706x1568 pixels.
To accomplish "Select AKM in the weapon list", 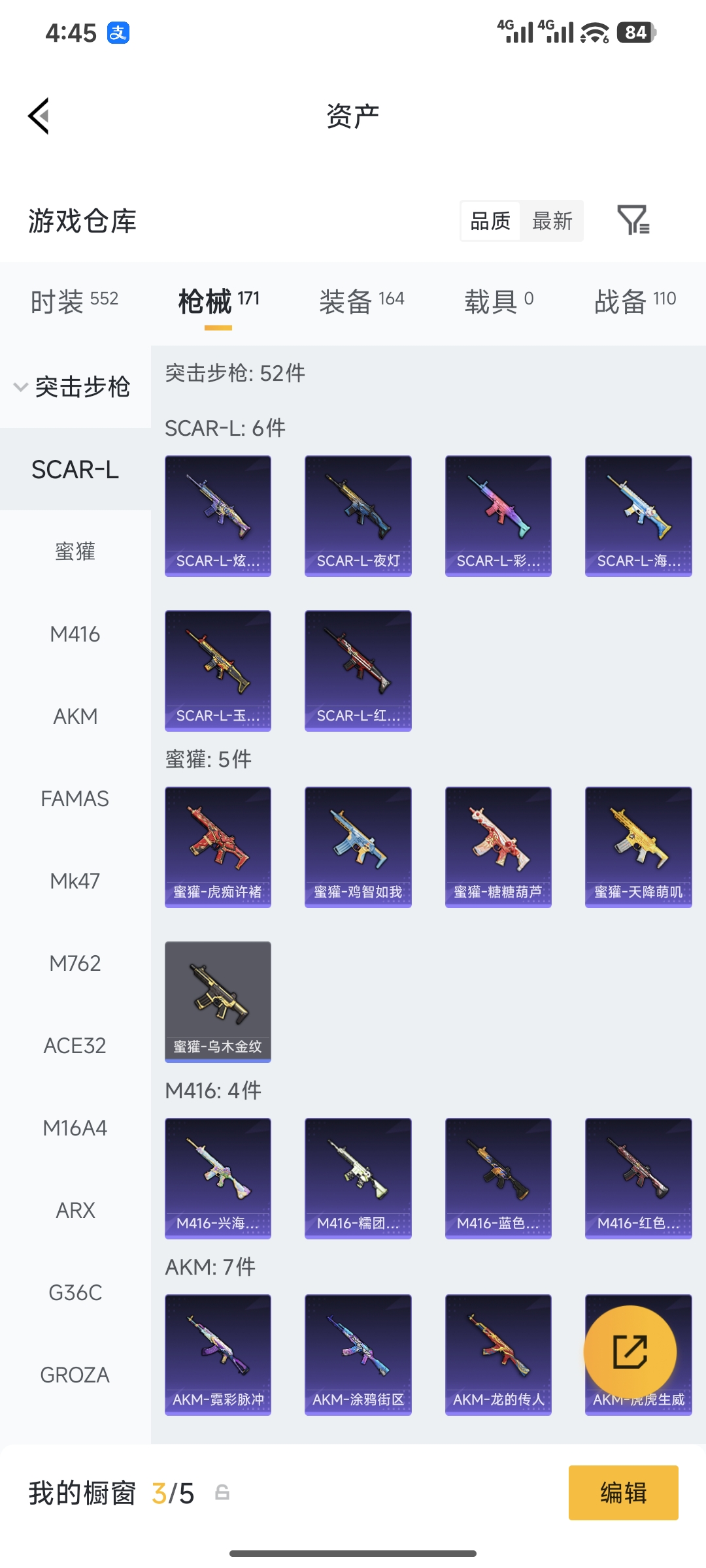I will pyautogui.click(x=75, y=716).
